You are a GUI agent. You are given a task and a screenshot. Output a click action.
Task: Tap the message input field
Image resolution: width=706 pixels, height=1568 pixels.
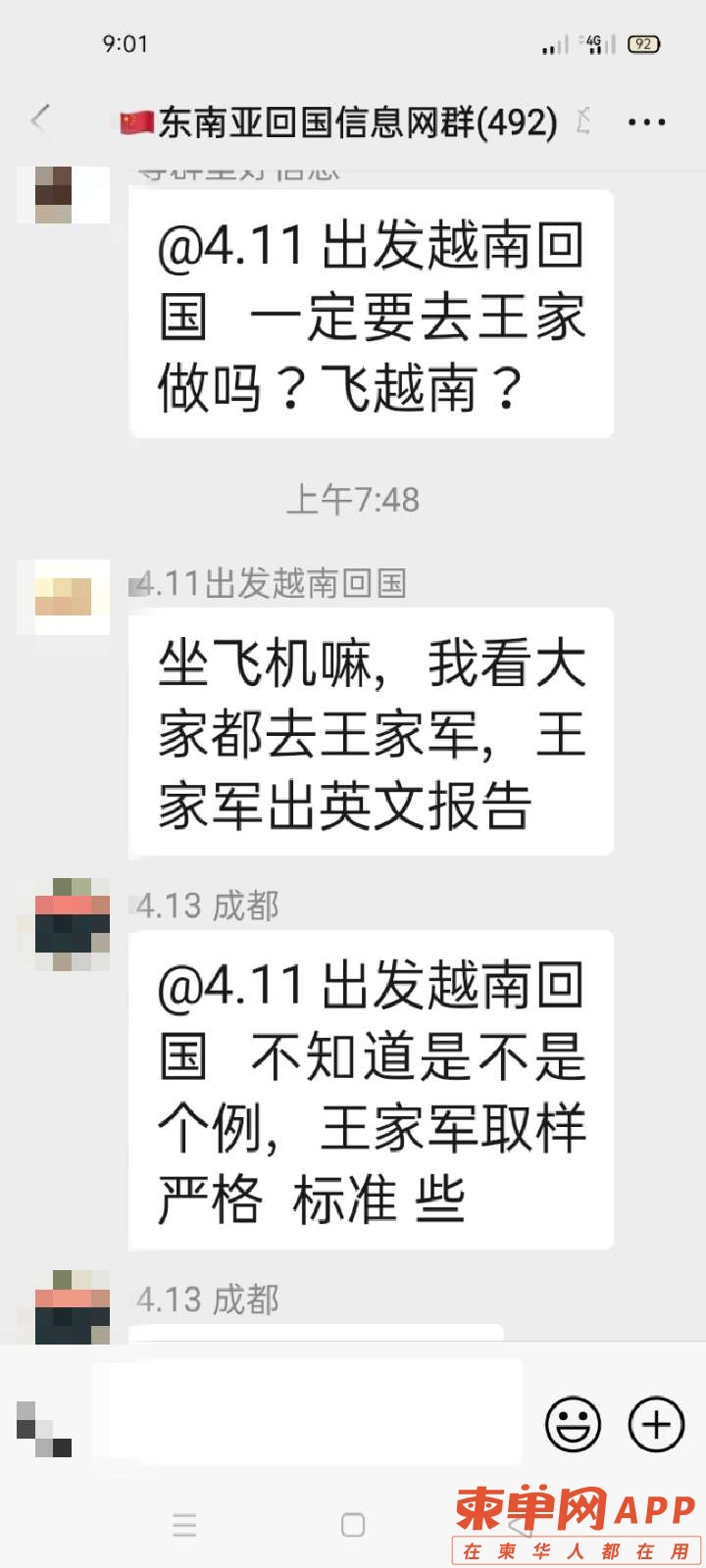tap(306, 1411)
